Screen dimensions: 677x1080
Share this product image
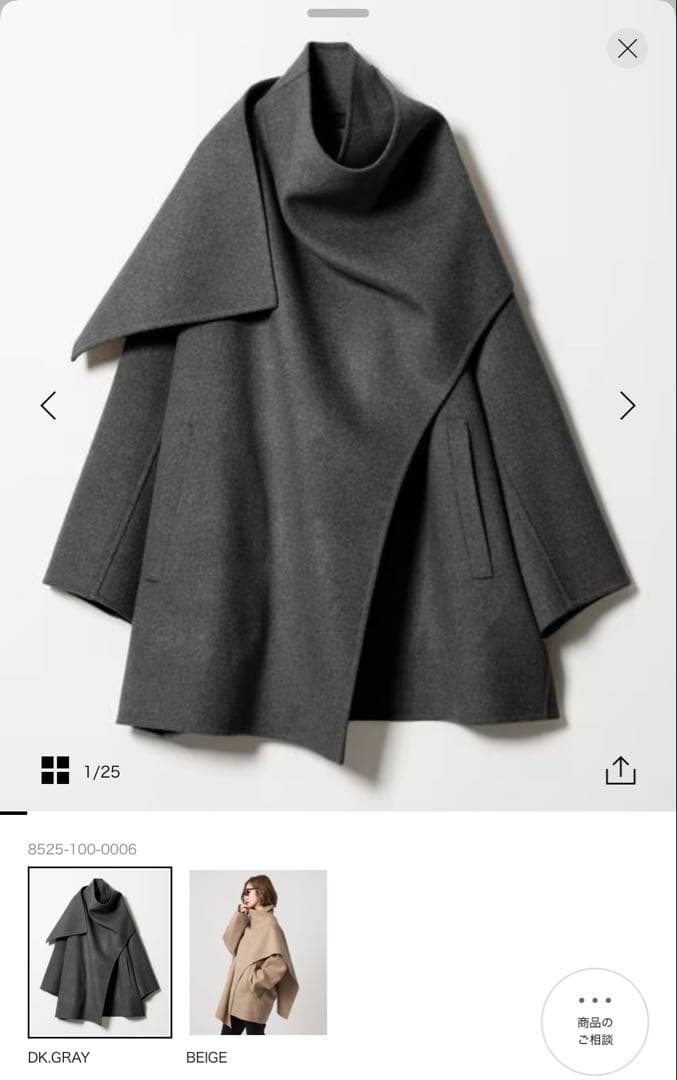620,770
